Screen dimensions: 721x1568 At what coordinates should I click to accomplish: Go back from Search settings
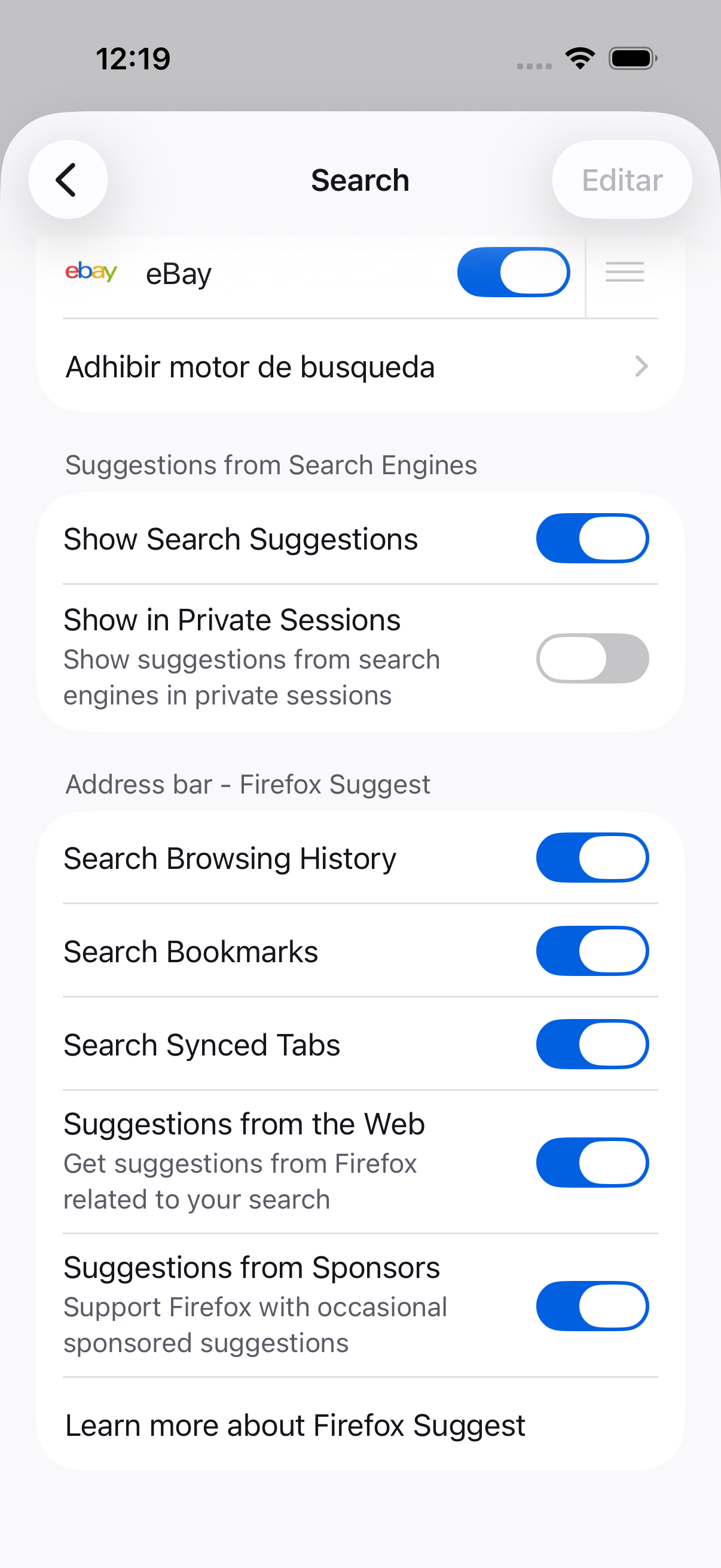pos(68,179)
